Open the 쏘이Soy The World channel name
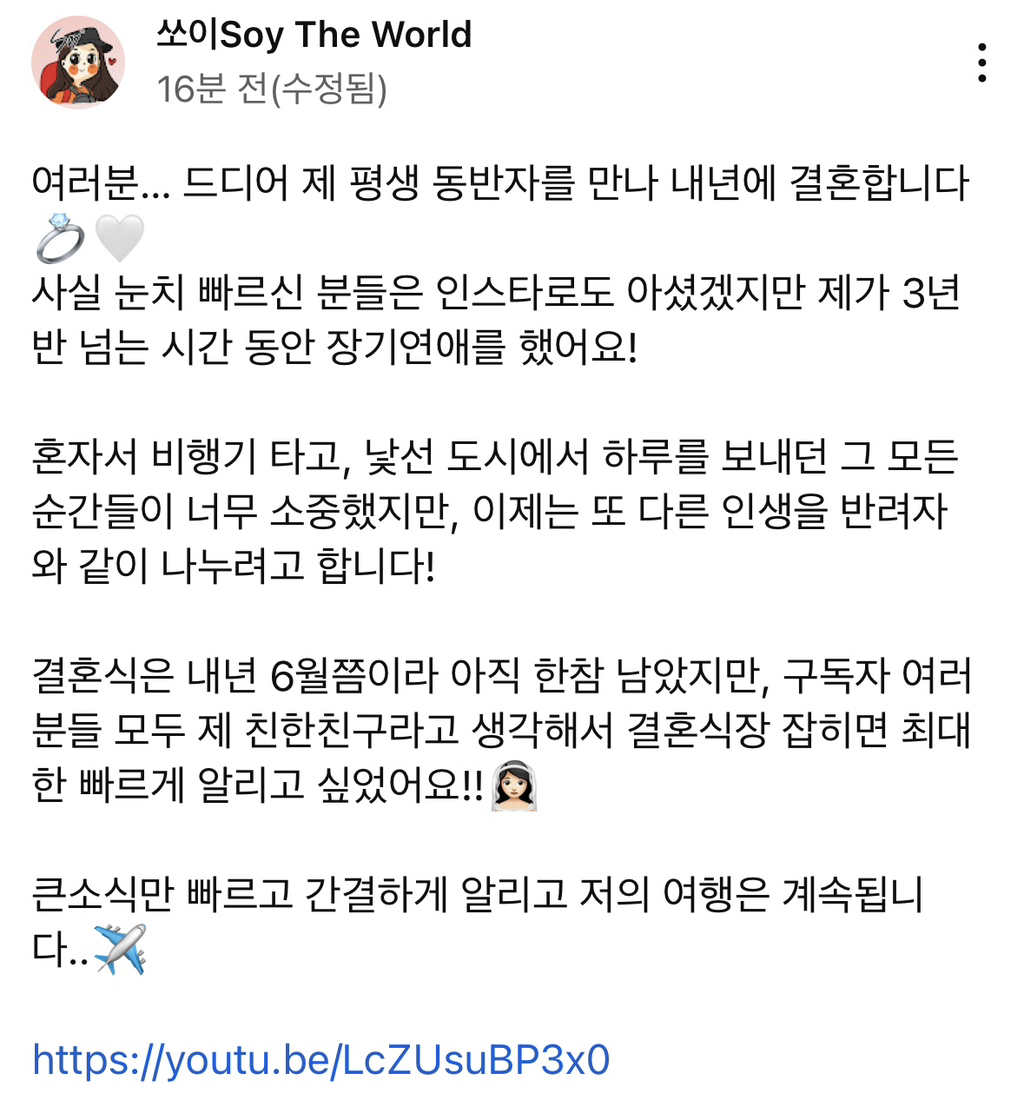 click(x=314, y=34)
